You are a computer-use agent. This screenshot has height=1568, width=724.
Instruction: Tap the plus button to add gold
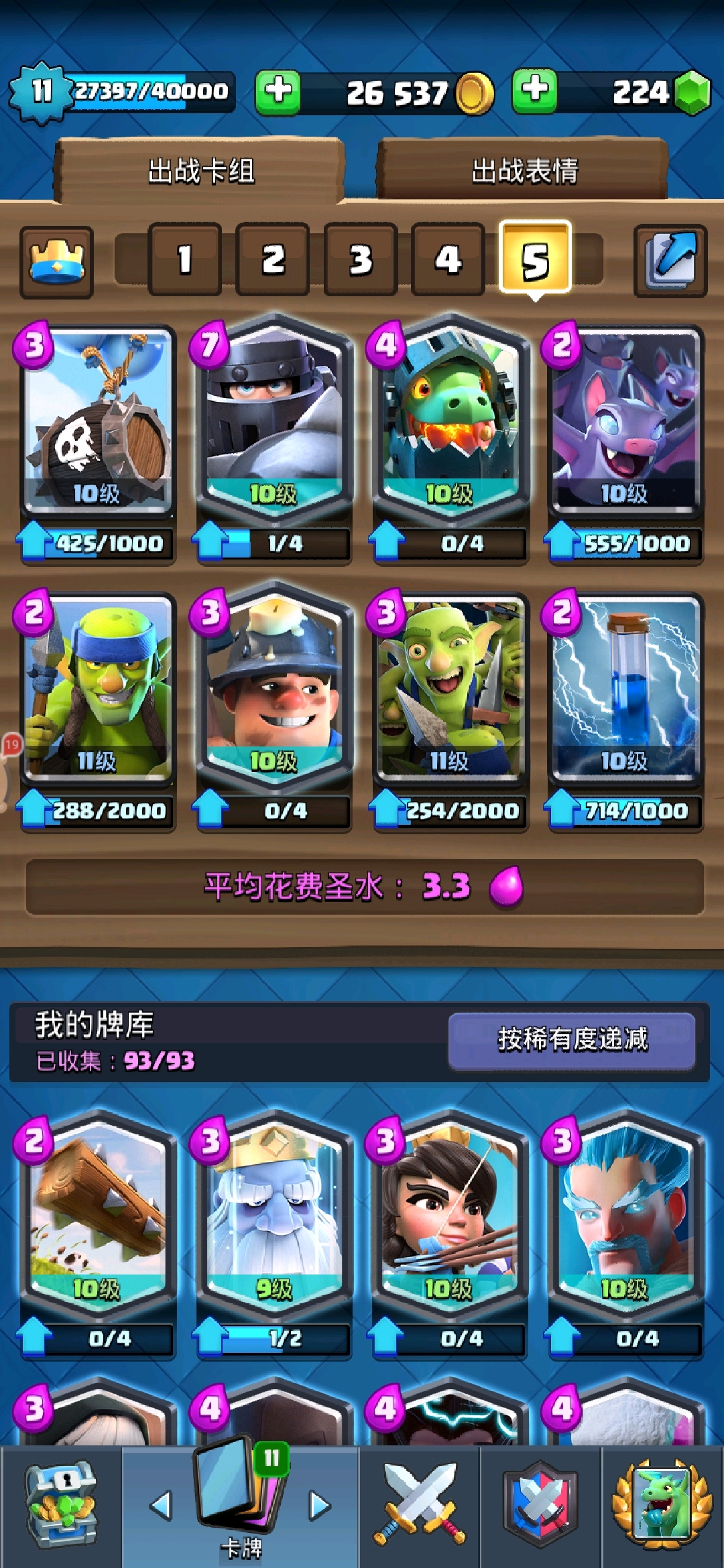pyautogui.click(x=278, y=92)
